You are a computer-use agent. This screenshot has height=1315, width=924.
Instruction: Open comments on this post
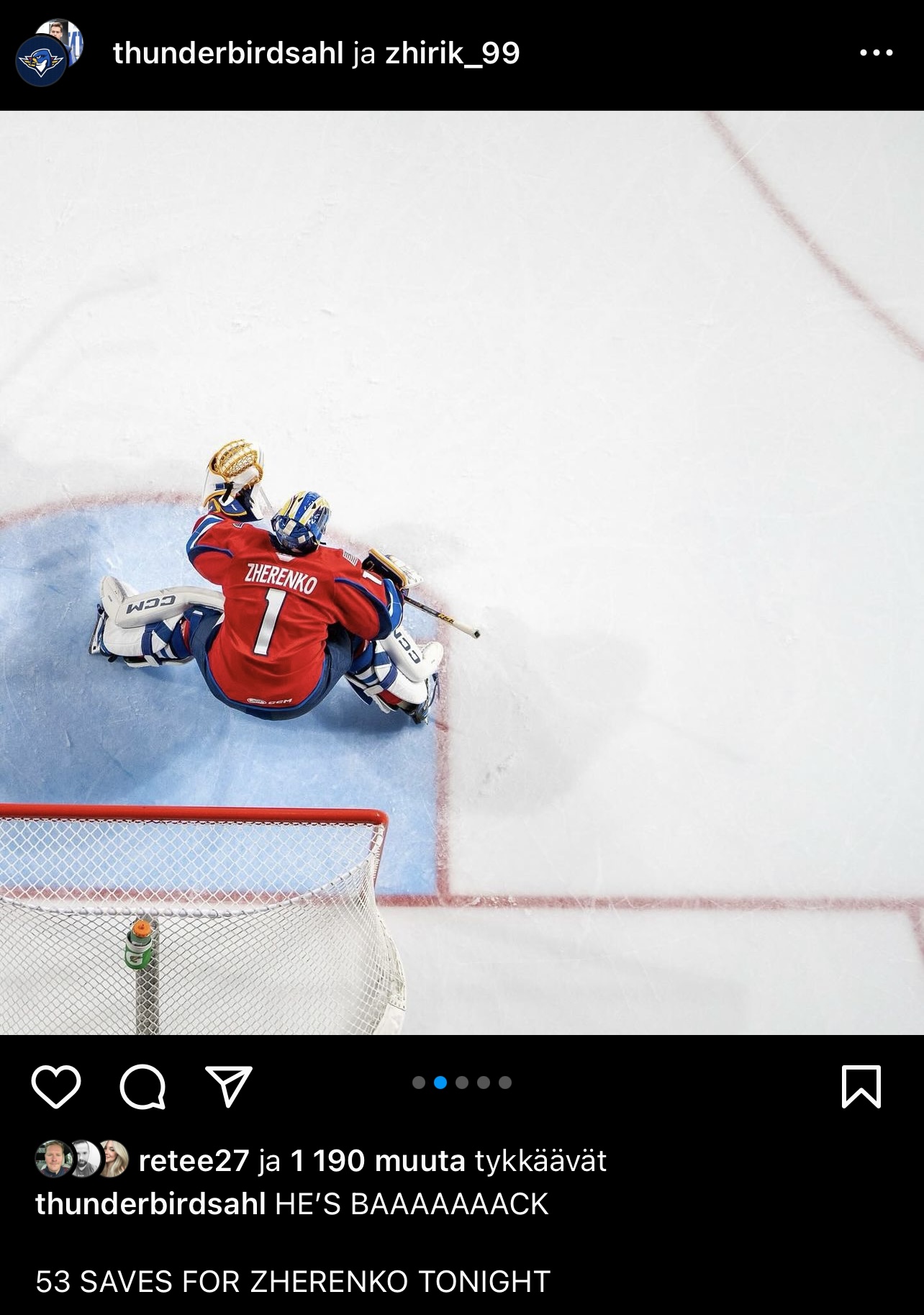point(142,1086)
